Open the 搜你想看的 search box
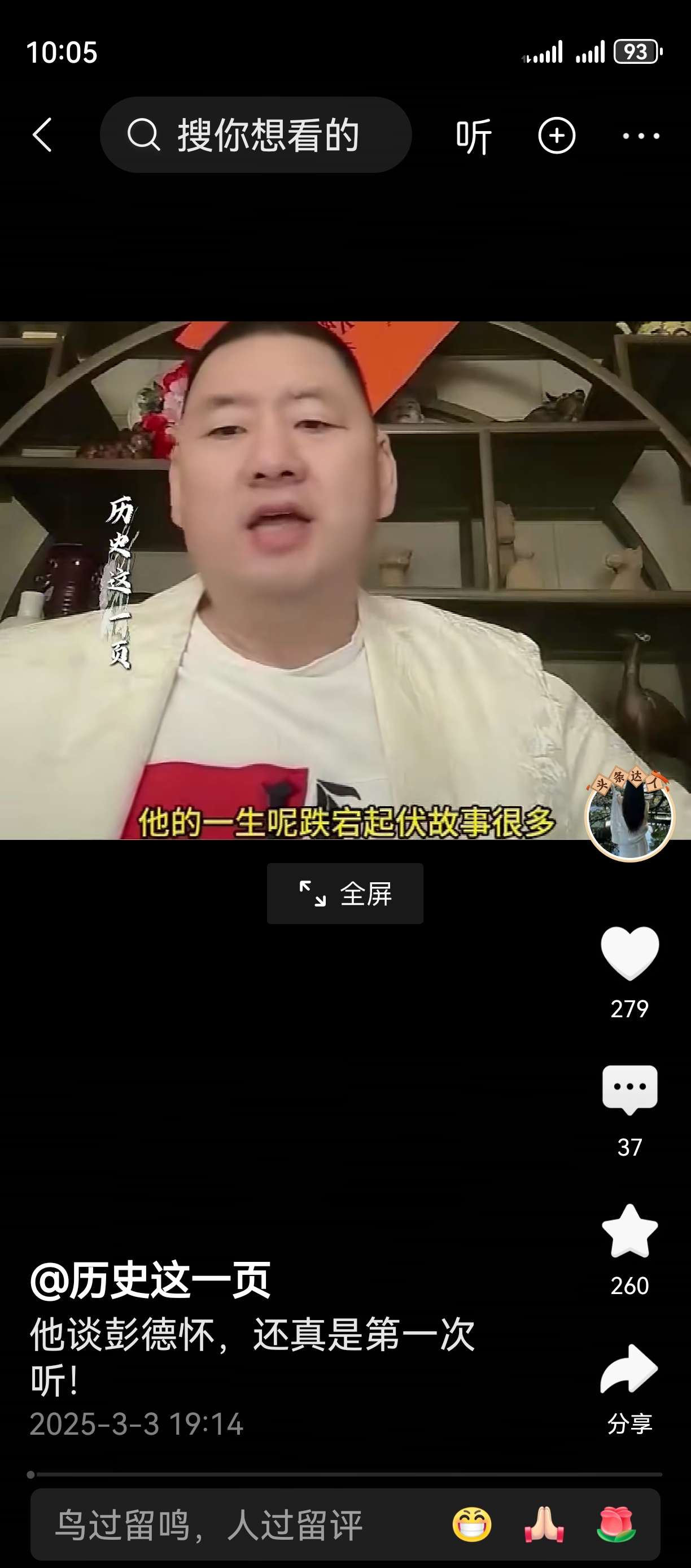Screen dimensions: 691x1568 (x=256, y=134)
